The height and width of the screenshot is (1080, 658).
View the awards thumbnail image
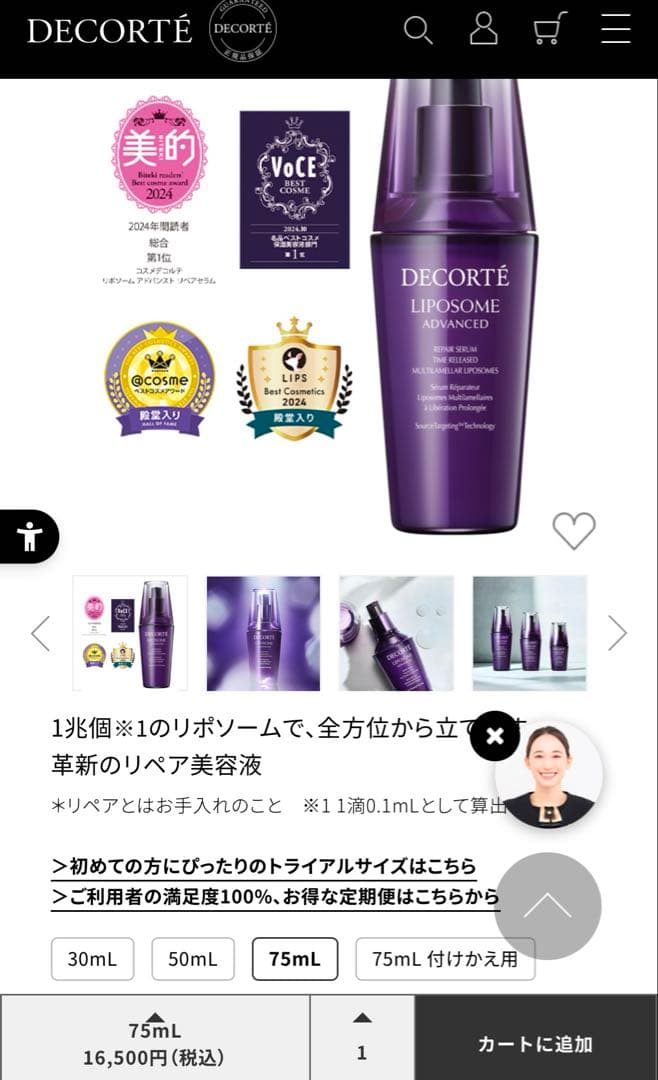click(130, 633)
